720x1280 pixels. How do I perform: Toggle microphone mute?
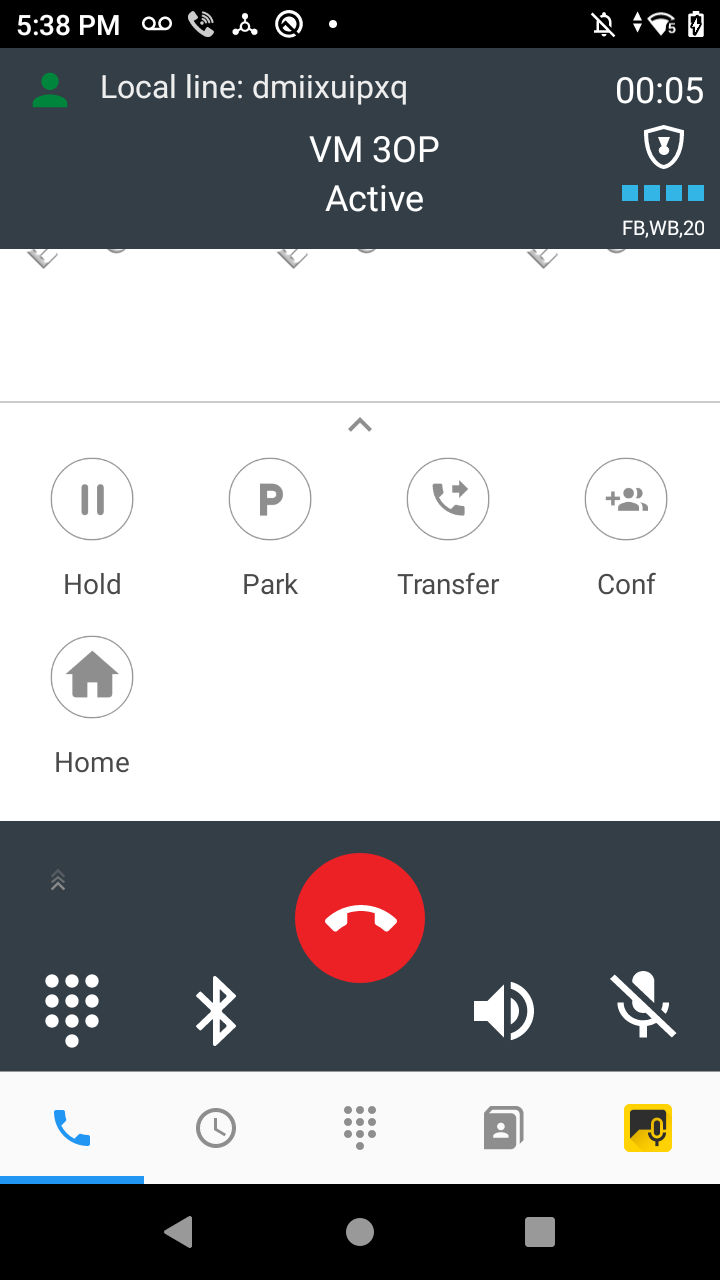[644, 1005]
